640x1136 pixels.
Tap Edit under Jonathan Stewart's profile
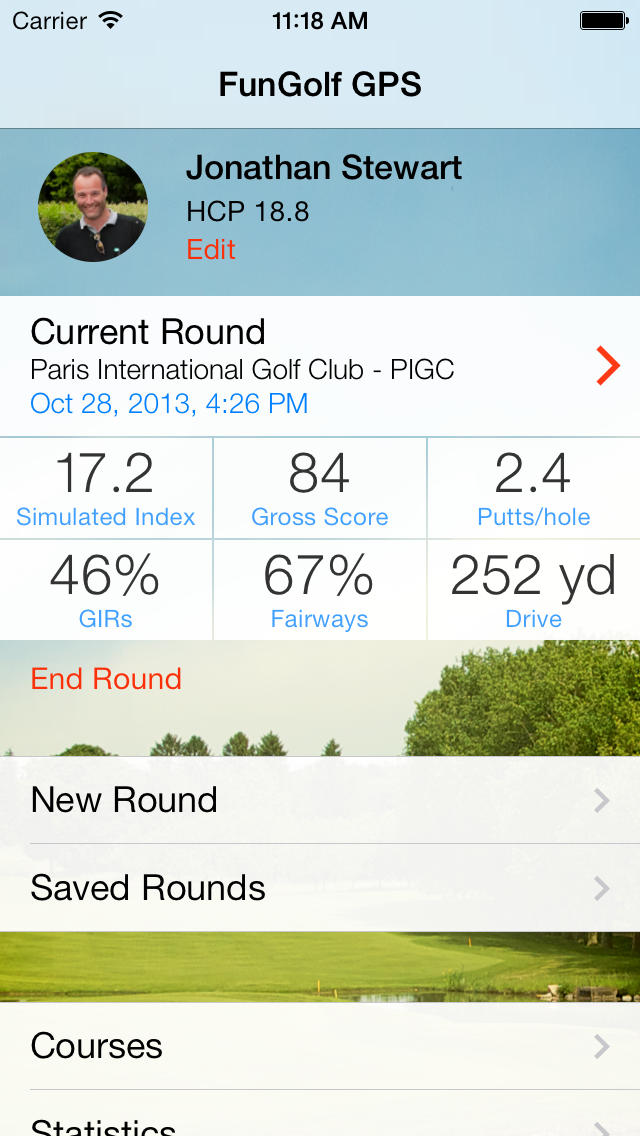(211, 250)
